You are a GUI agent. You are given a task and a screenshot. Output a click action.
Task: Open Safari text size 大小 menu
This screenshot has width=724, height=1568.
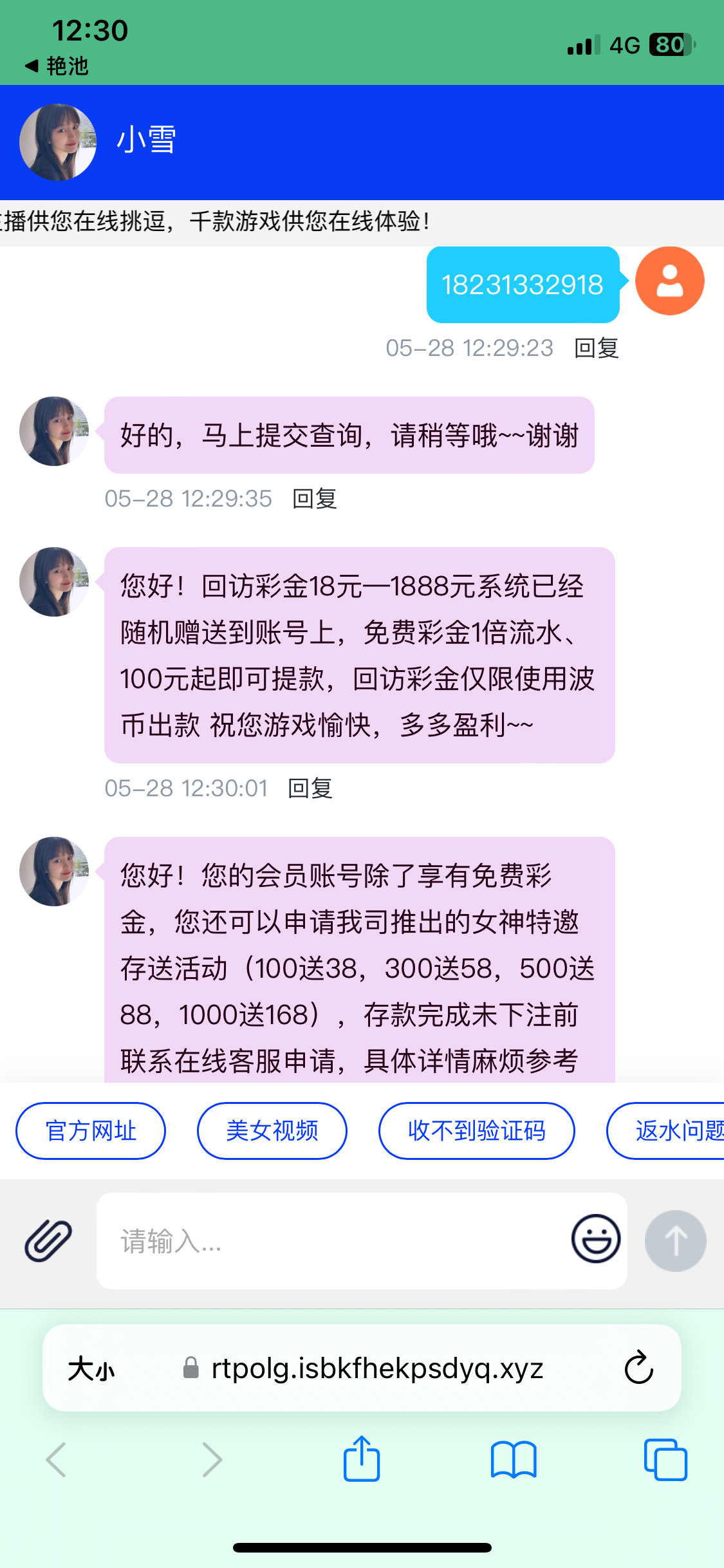91,1368
